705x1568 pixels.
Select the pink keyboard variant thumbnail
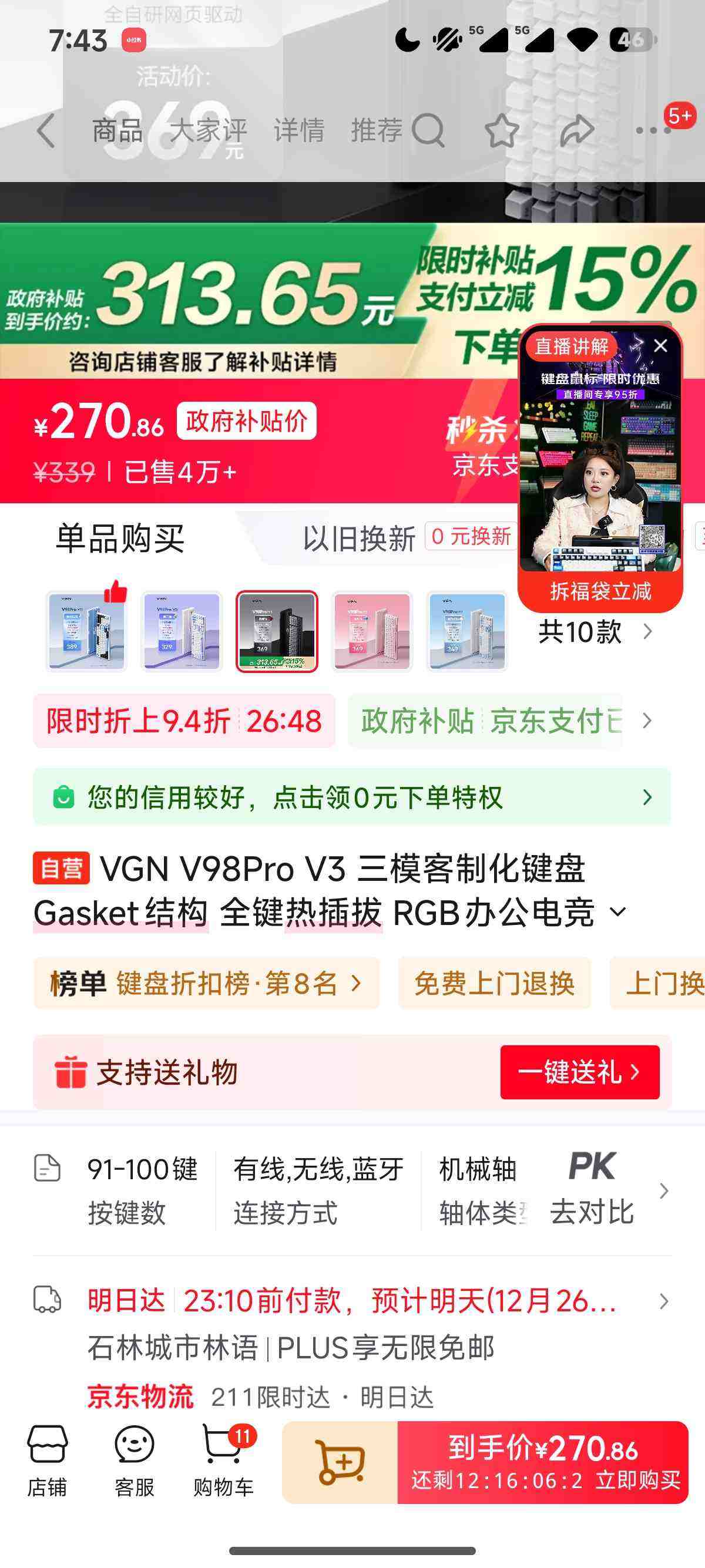click(372, 631)
